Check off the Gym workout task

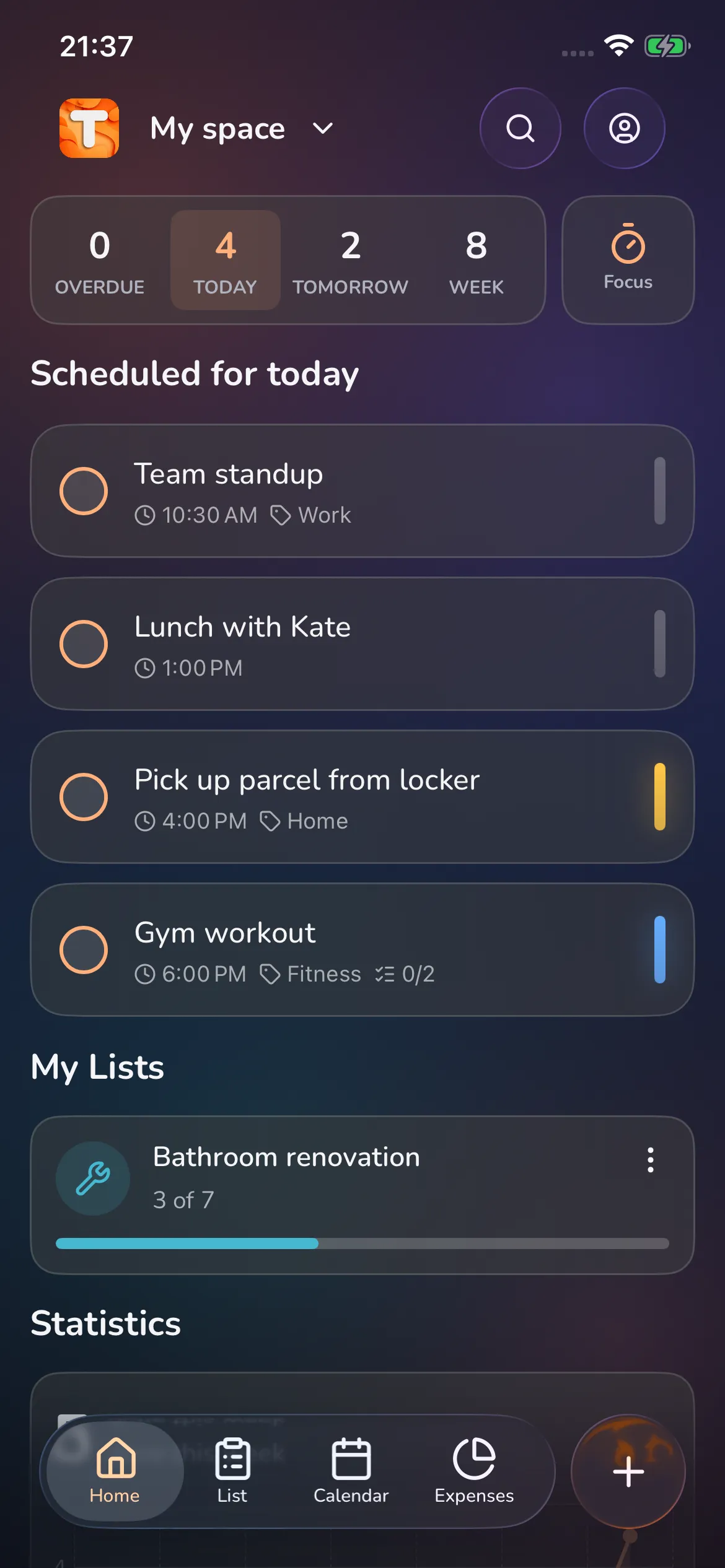tap(84, 949)
